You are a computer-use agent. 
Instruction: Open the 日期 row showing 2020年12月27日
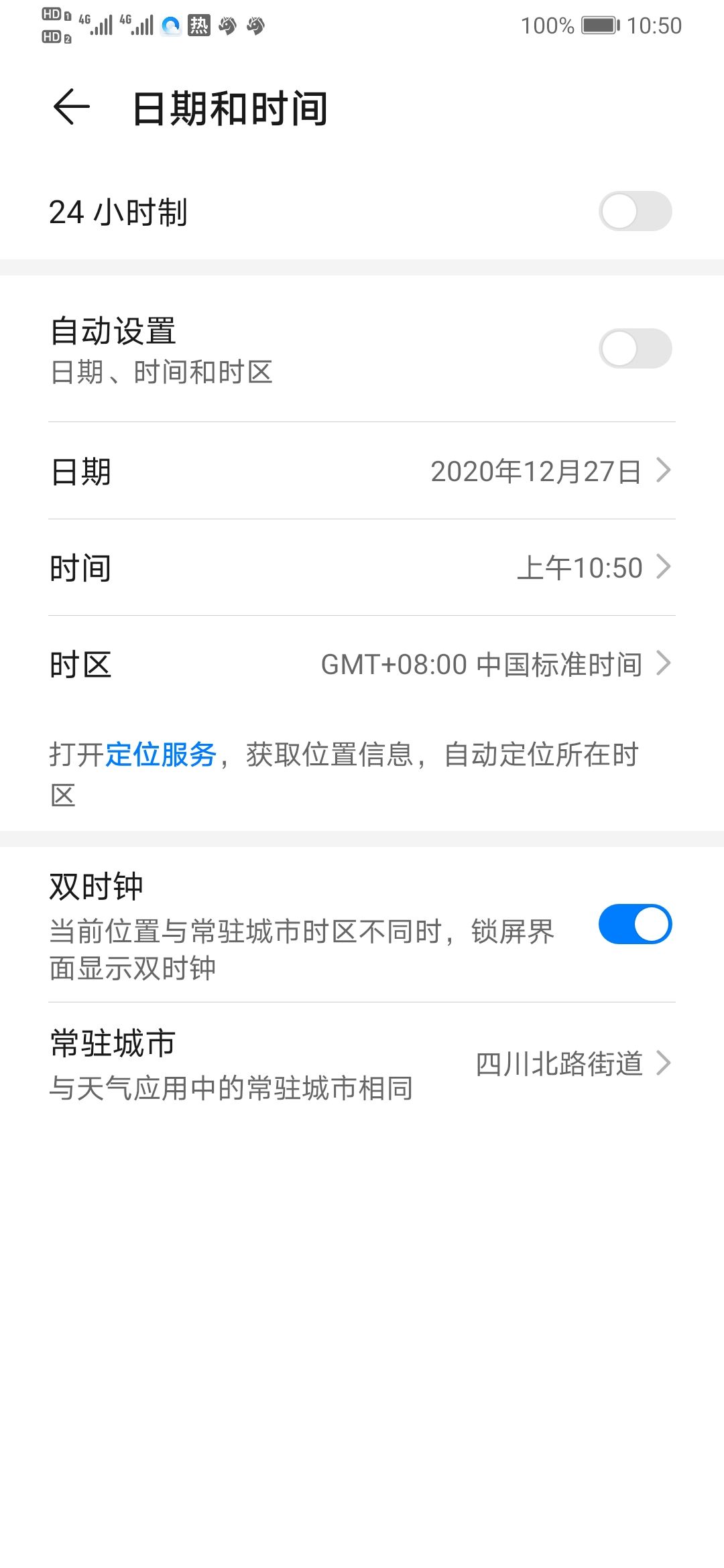pyautogui.click(x=362, y=471)
